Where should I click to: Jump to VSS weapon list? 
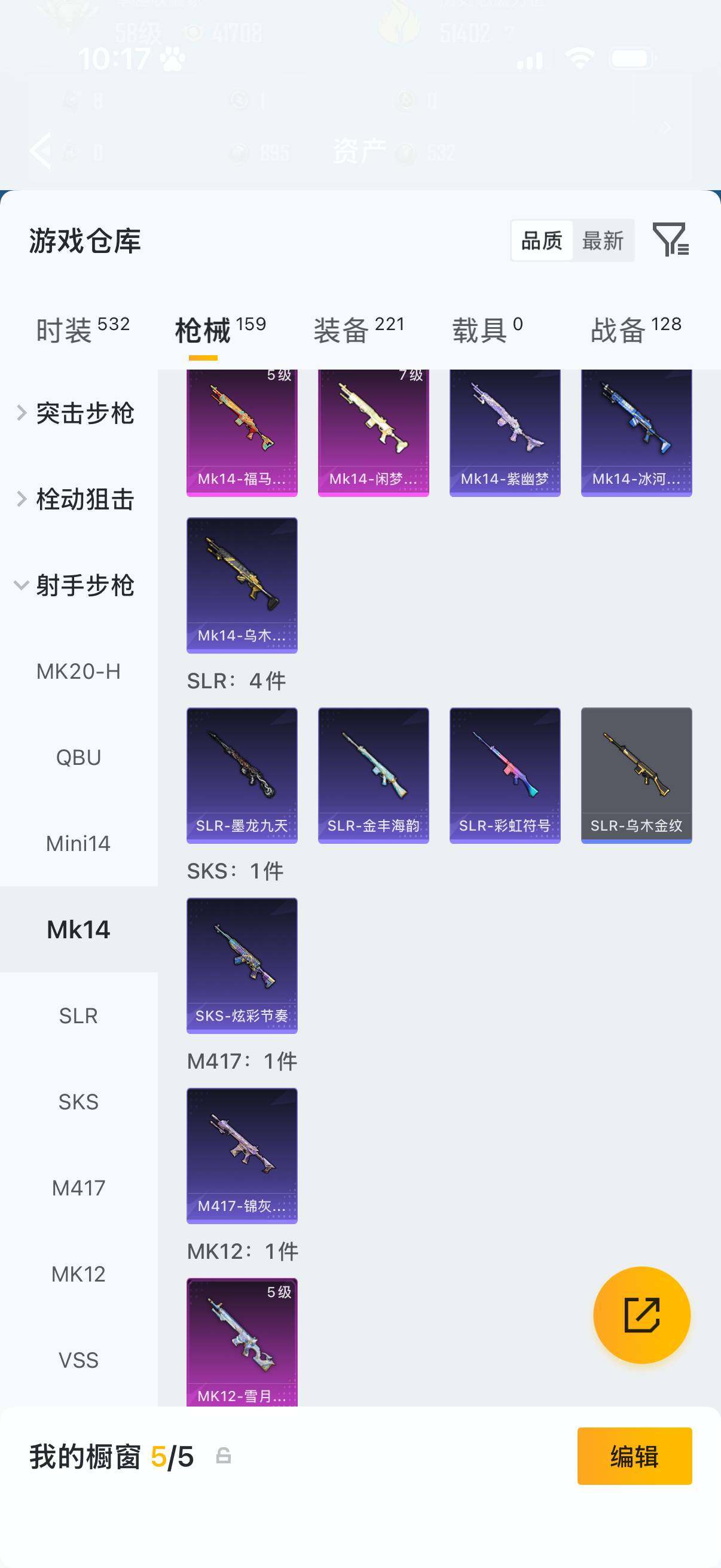coord(78,1360)
